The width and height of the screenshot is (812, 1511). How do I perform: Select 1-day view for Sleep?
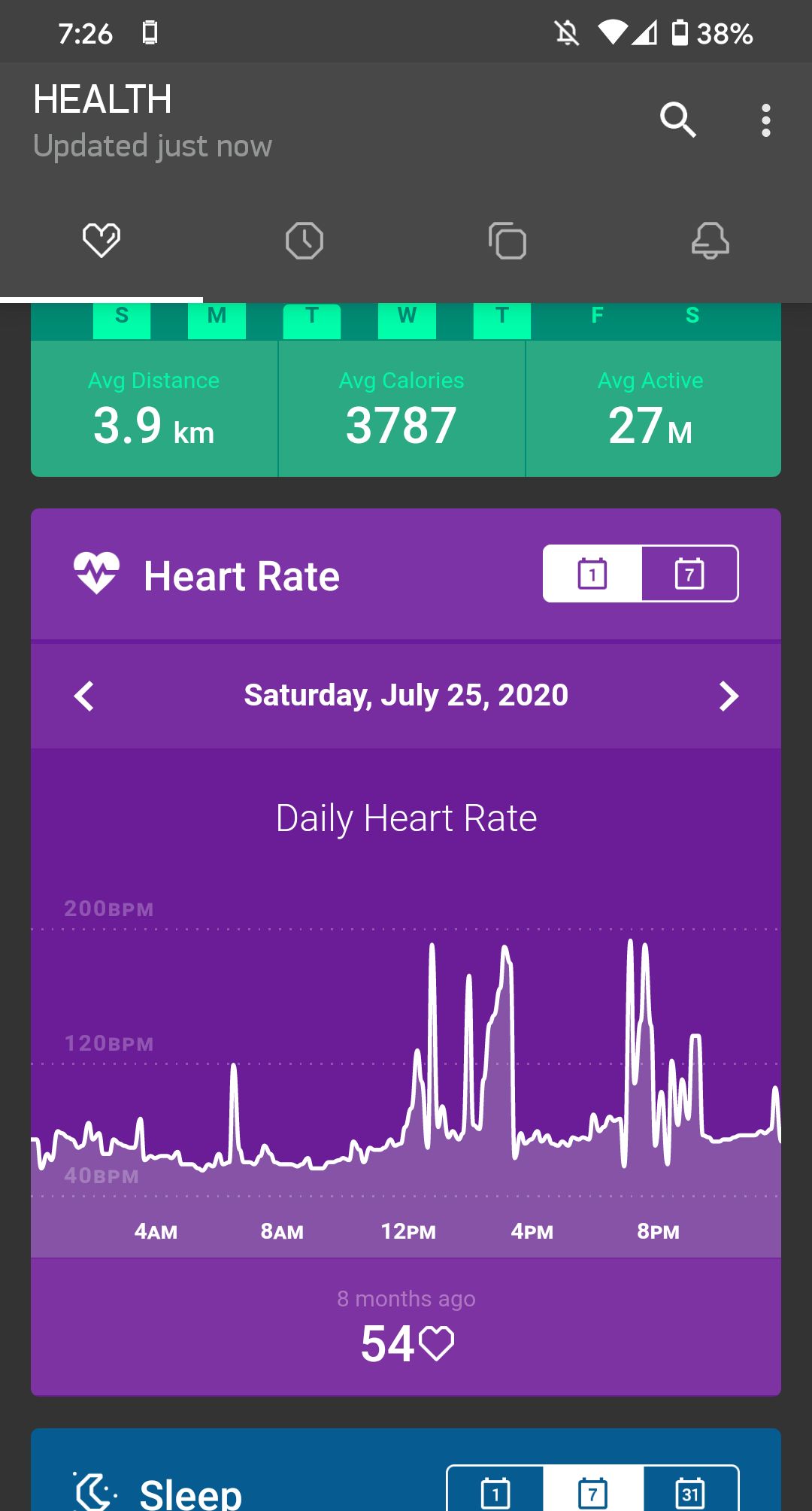pos(495,1491)
